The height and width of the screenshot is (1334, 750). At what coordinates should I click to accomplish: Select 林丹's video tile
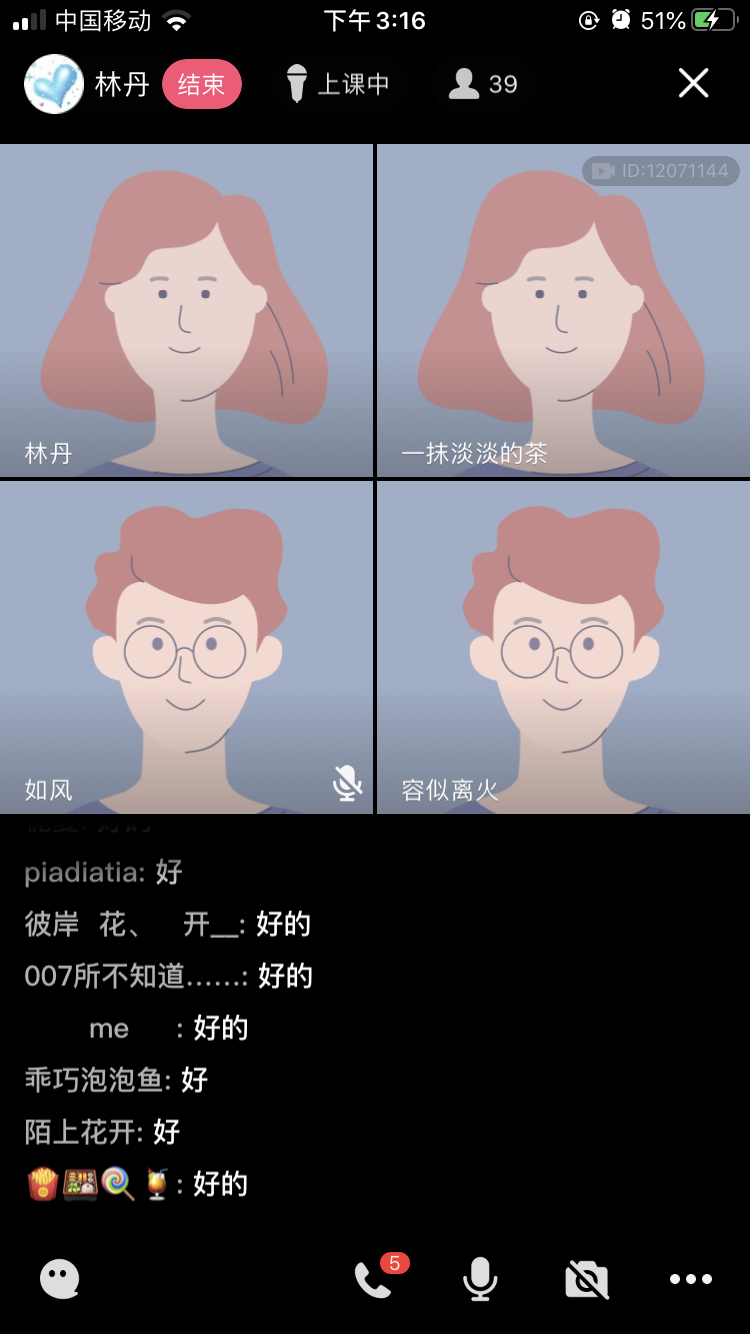click(186, 310)
